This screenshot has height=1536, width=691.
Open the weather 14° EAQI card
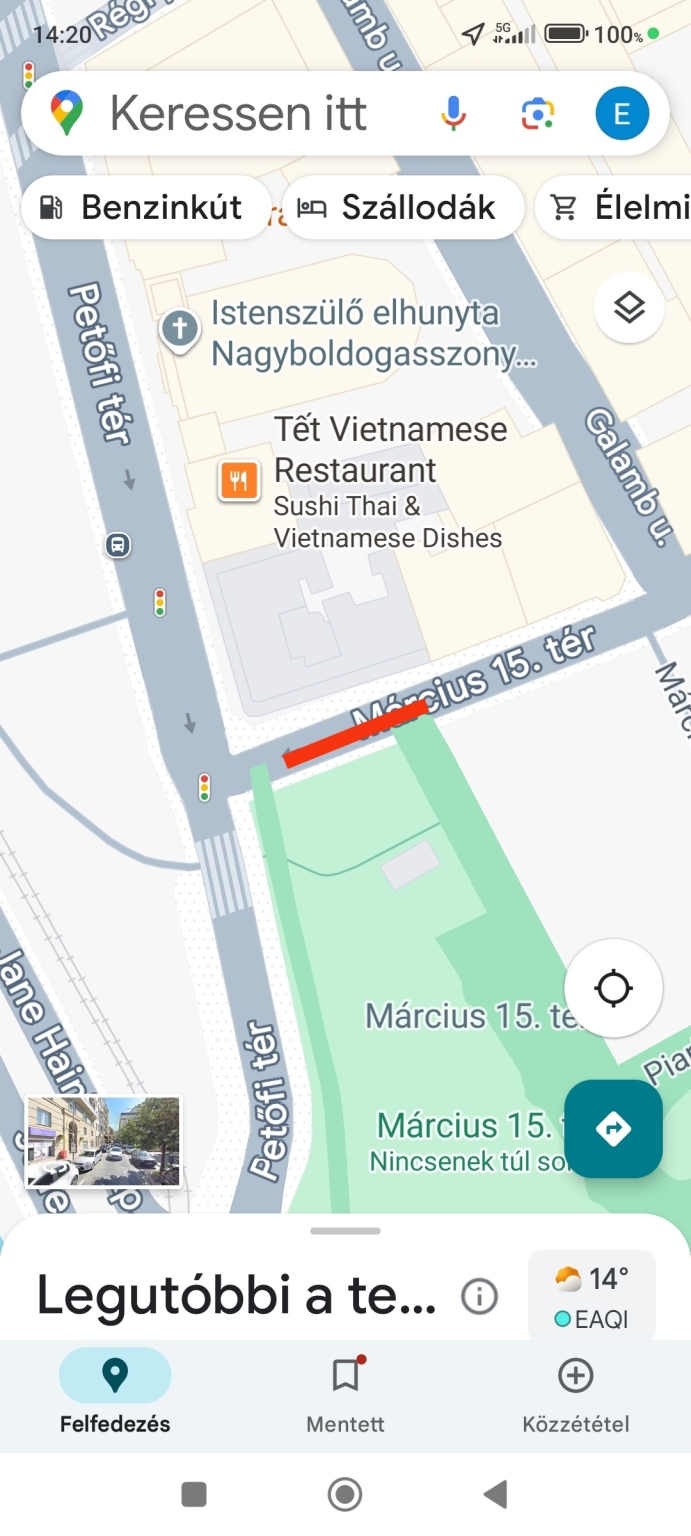pyautogui.click(x=591, y=1296)
